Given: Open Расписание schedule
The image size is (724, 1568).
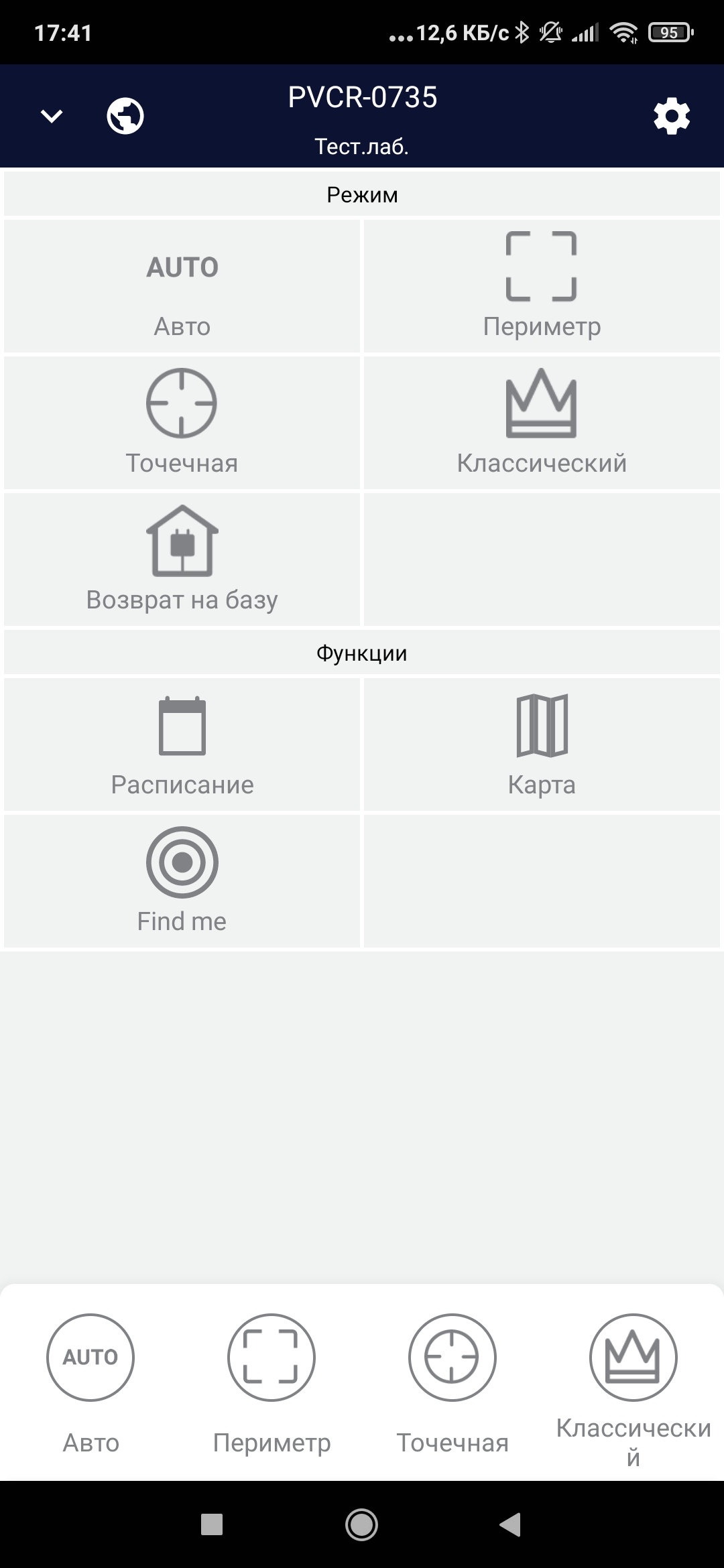Looking at the screenshot, I should pos(182,745).
